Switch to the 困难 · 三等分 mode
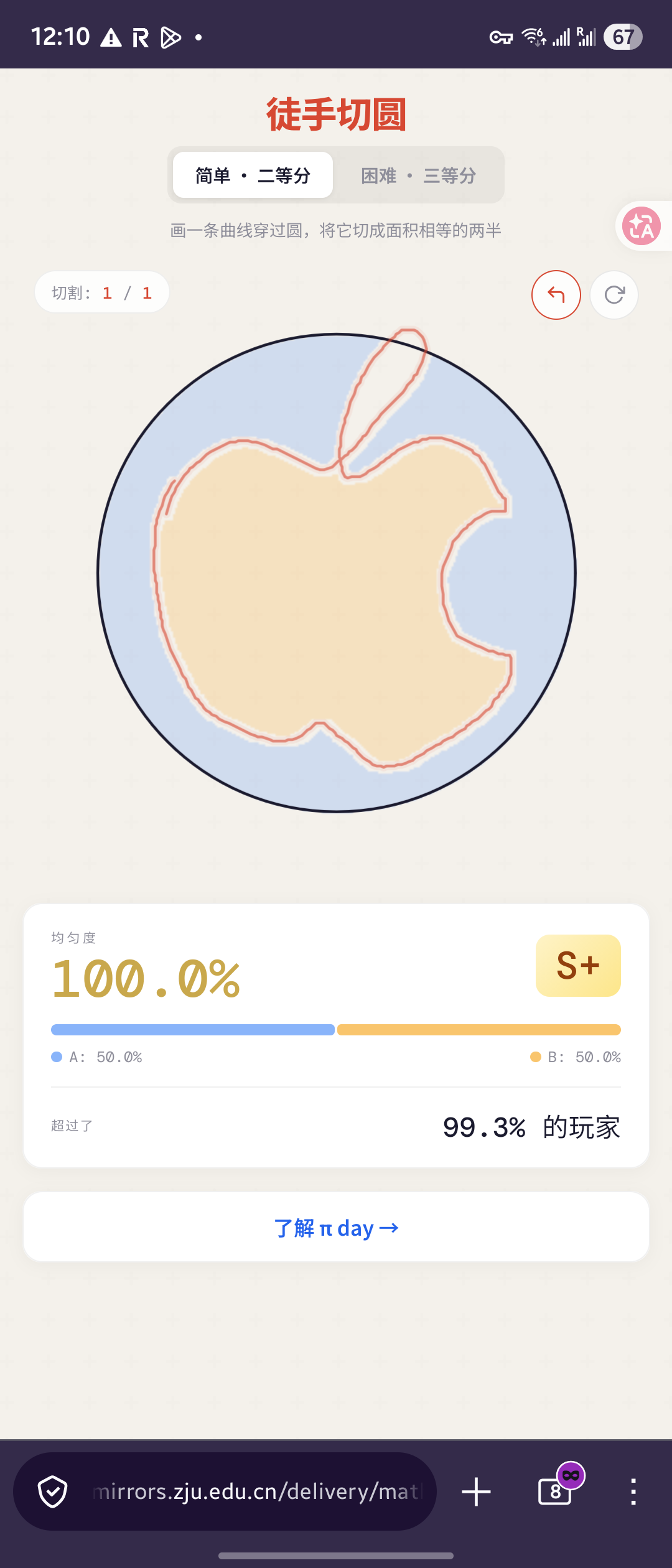This screenshot has width=672, height=1568. click(418, 175)
